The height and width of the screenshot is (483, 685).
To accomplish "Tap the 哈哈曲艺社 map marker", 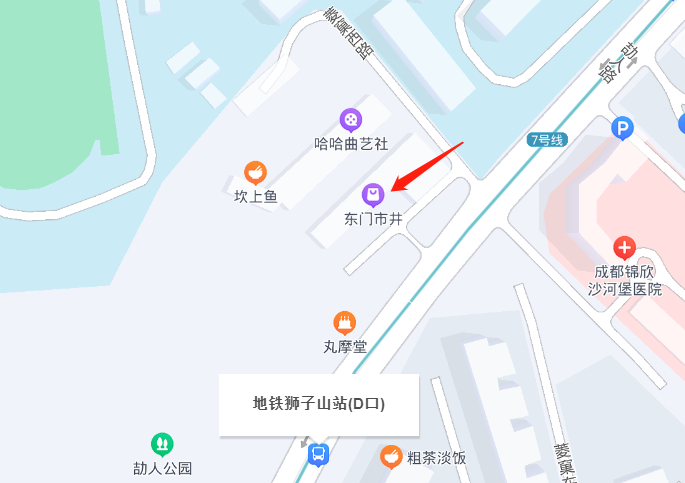I will pos(350,119).
